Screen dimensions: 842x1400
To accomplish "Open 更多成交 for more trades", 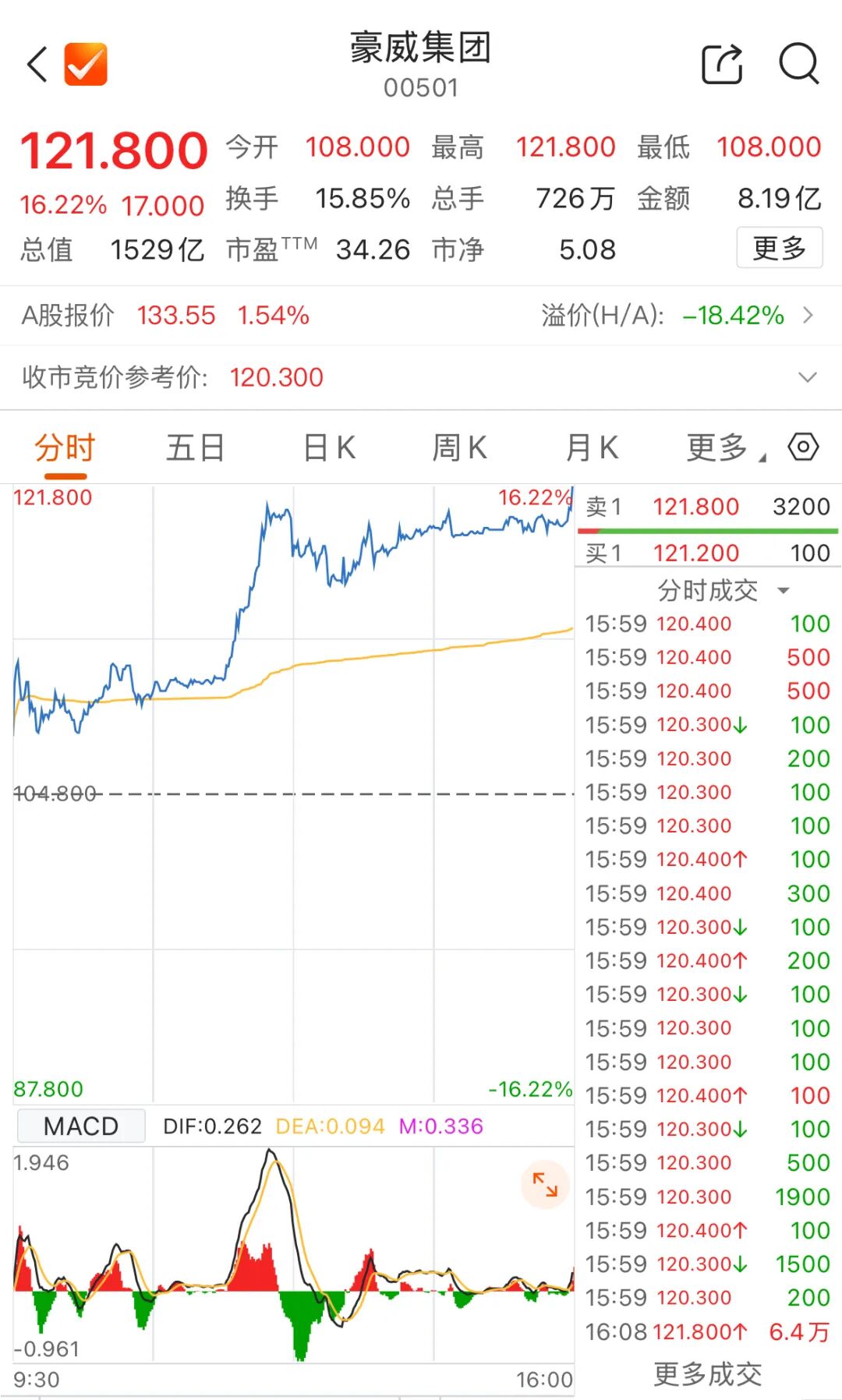I will point(707,1373).
